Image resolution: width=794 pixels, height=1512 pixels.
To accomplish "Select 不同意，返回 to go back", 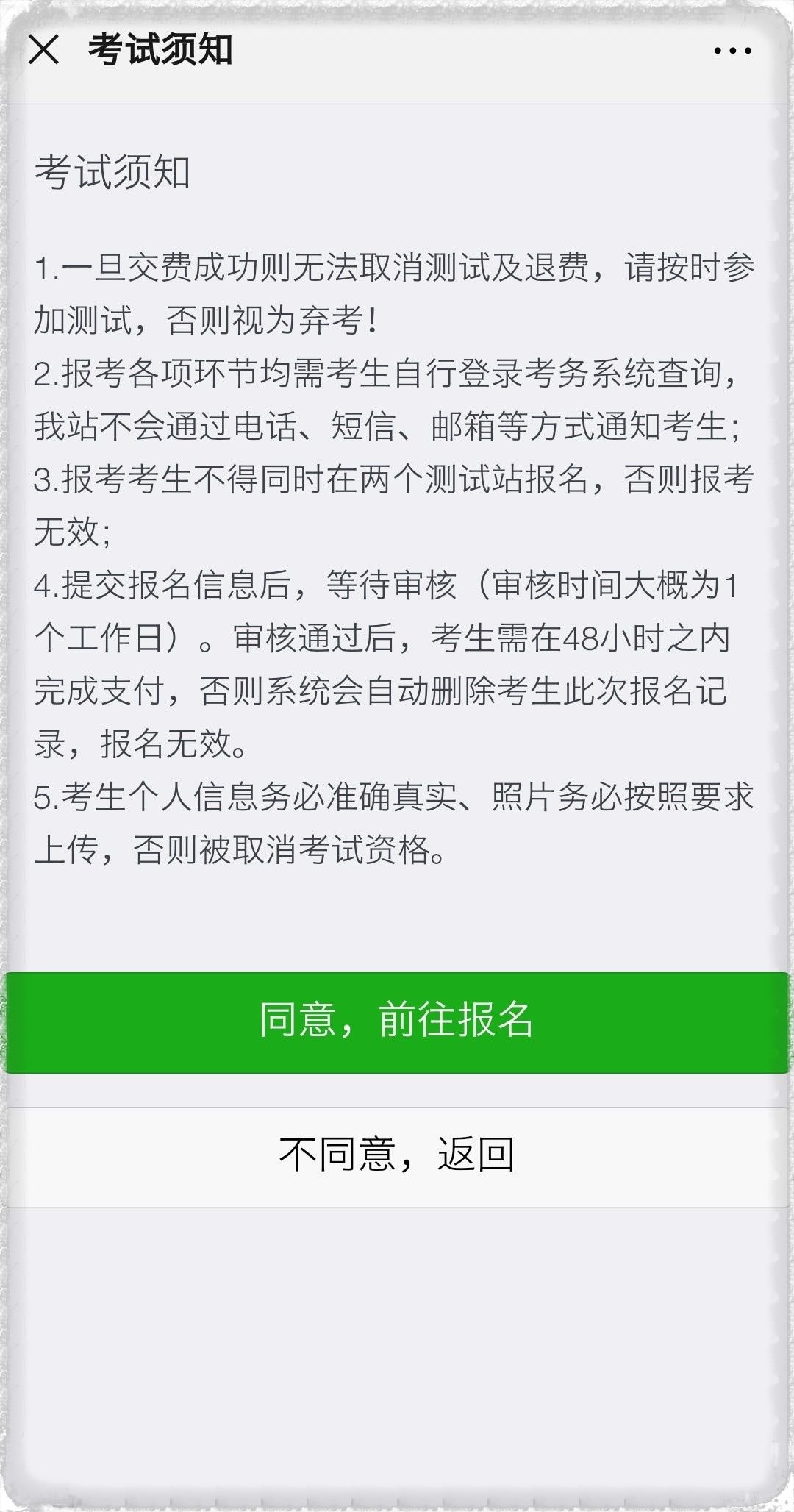I will [x=397, y=1155].
